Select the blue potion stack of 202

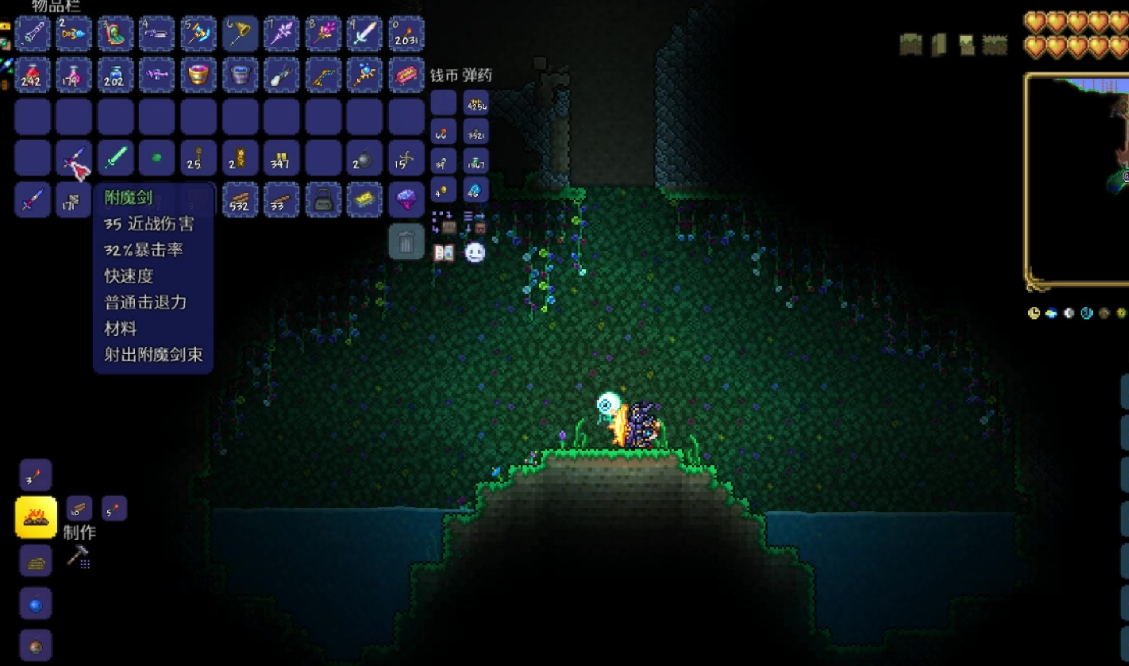click(115, 75)
